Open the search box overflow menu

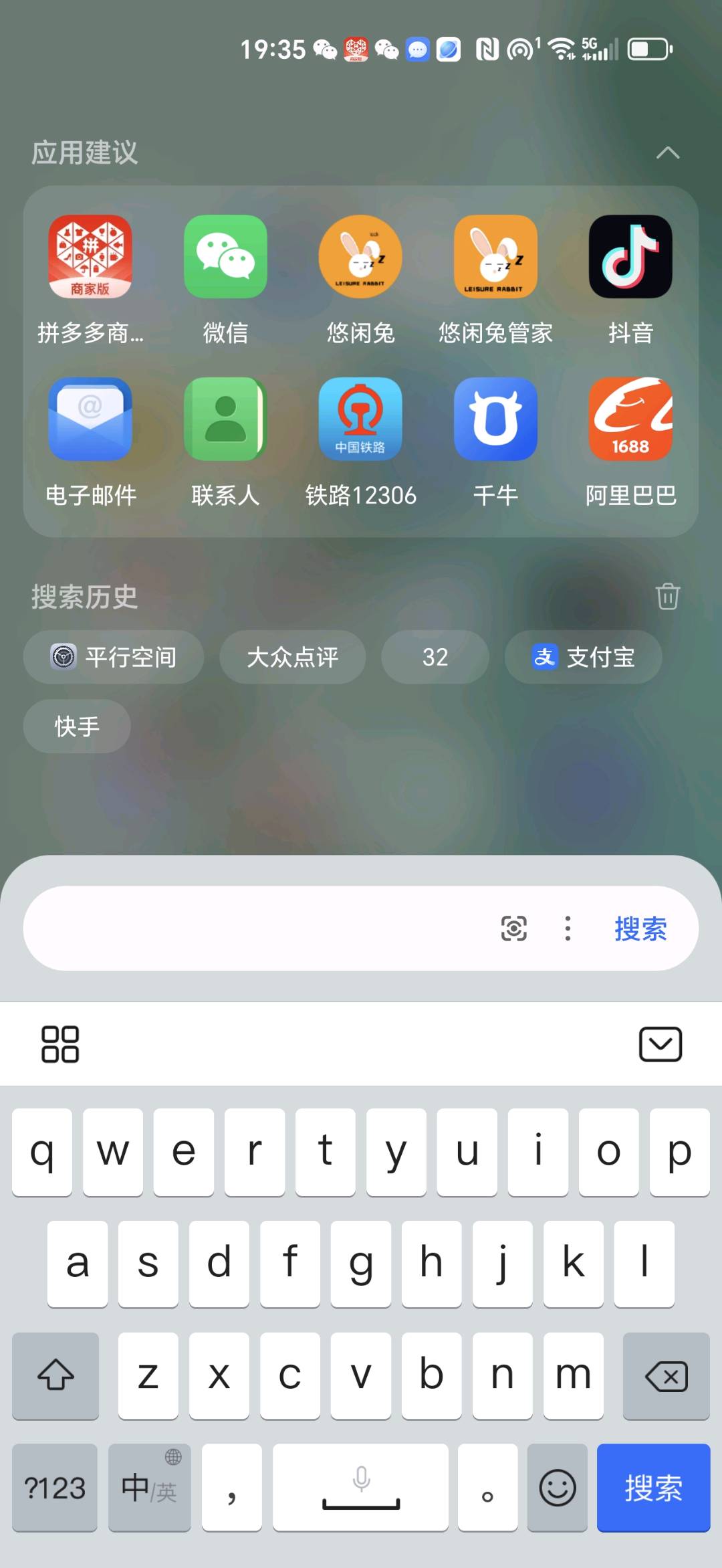tap(568, 928)
